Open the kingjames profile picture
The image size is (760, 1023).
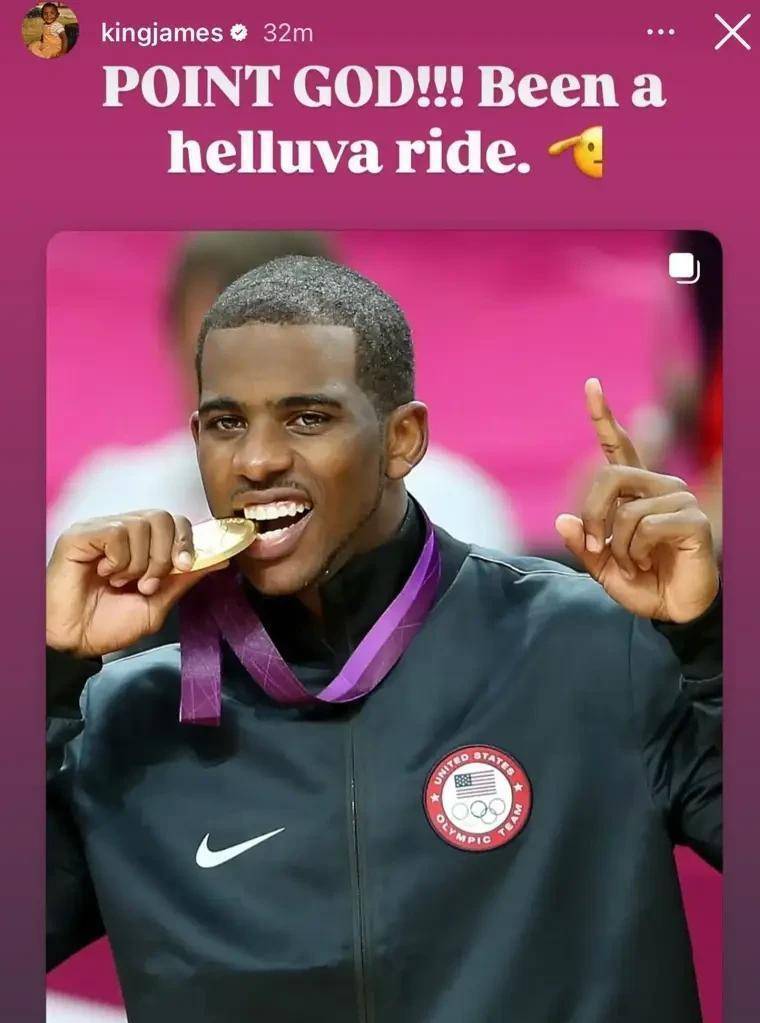click(50, 30)
